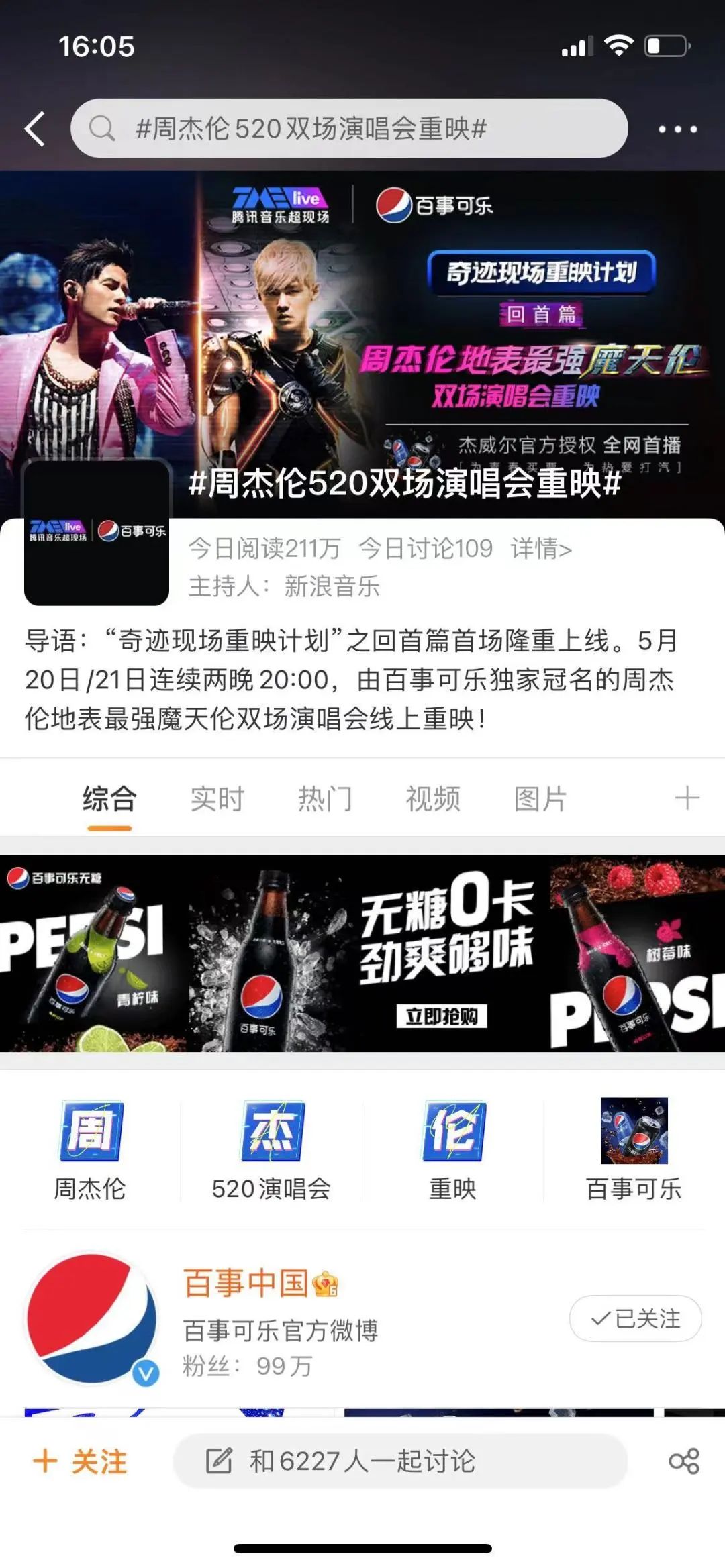This screenshot has width=725, height=1568.
Task: Open the 详情 topic details link
Action: click(x=541, y=549)
